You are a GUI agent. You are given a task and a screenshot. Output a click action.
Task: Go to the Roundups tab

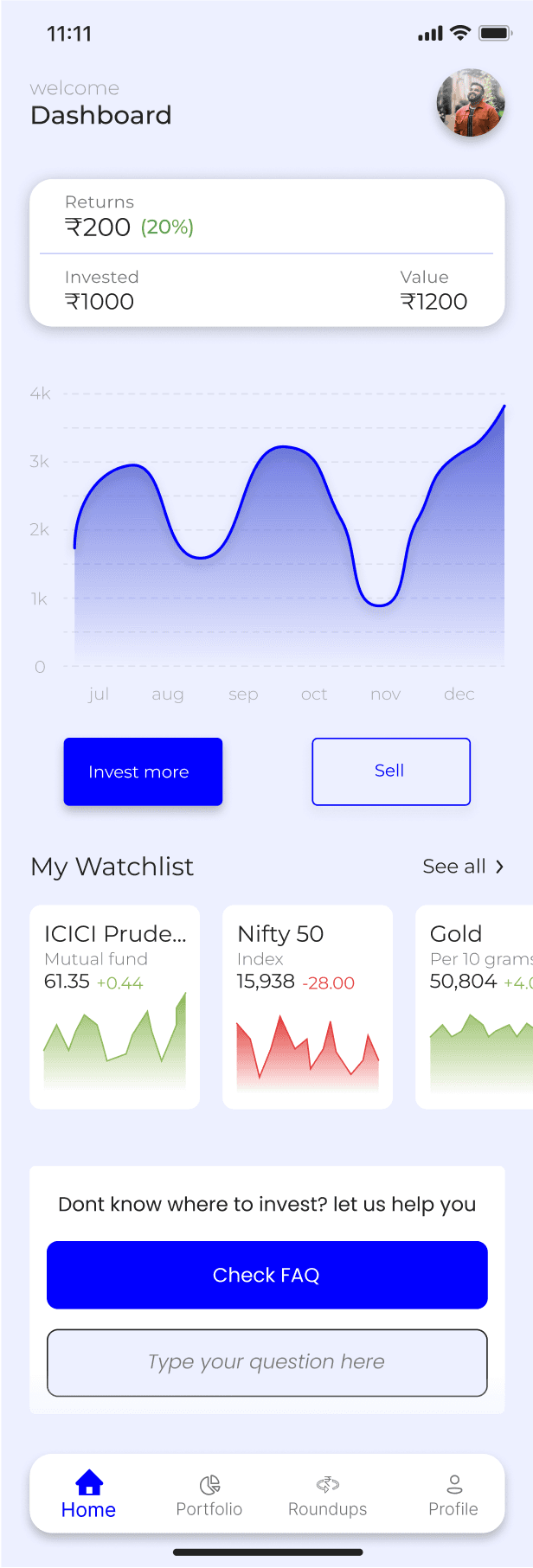[328, 1495]
